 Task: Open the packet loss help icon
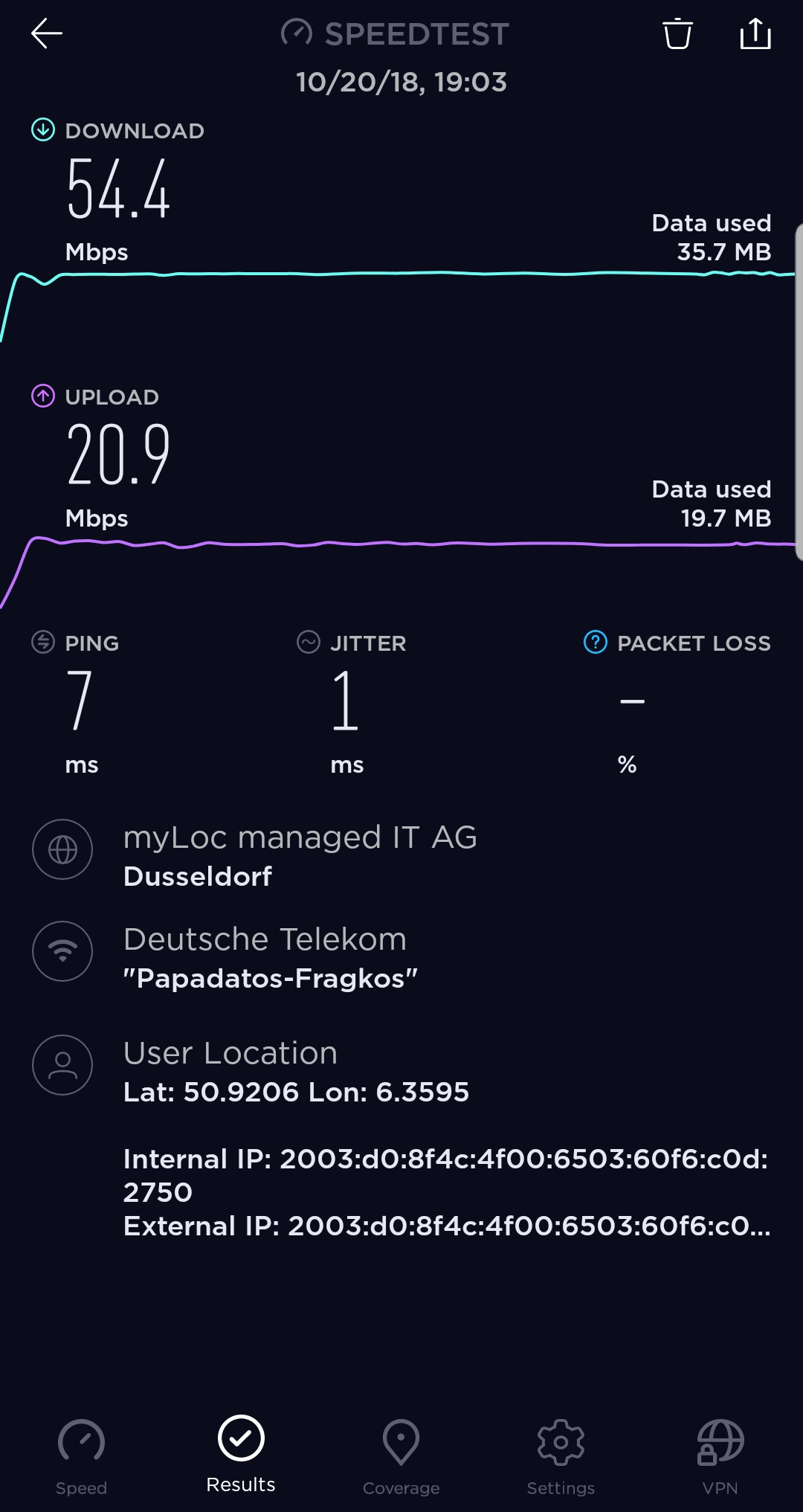(x=596, y=642)
